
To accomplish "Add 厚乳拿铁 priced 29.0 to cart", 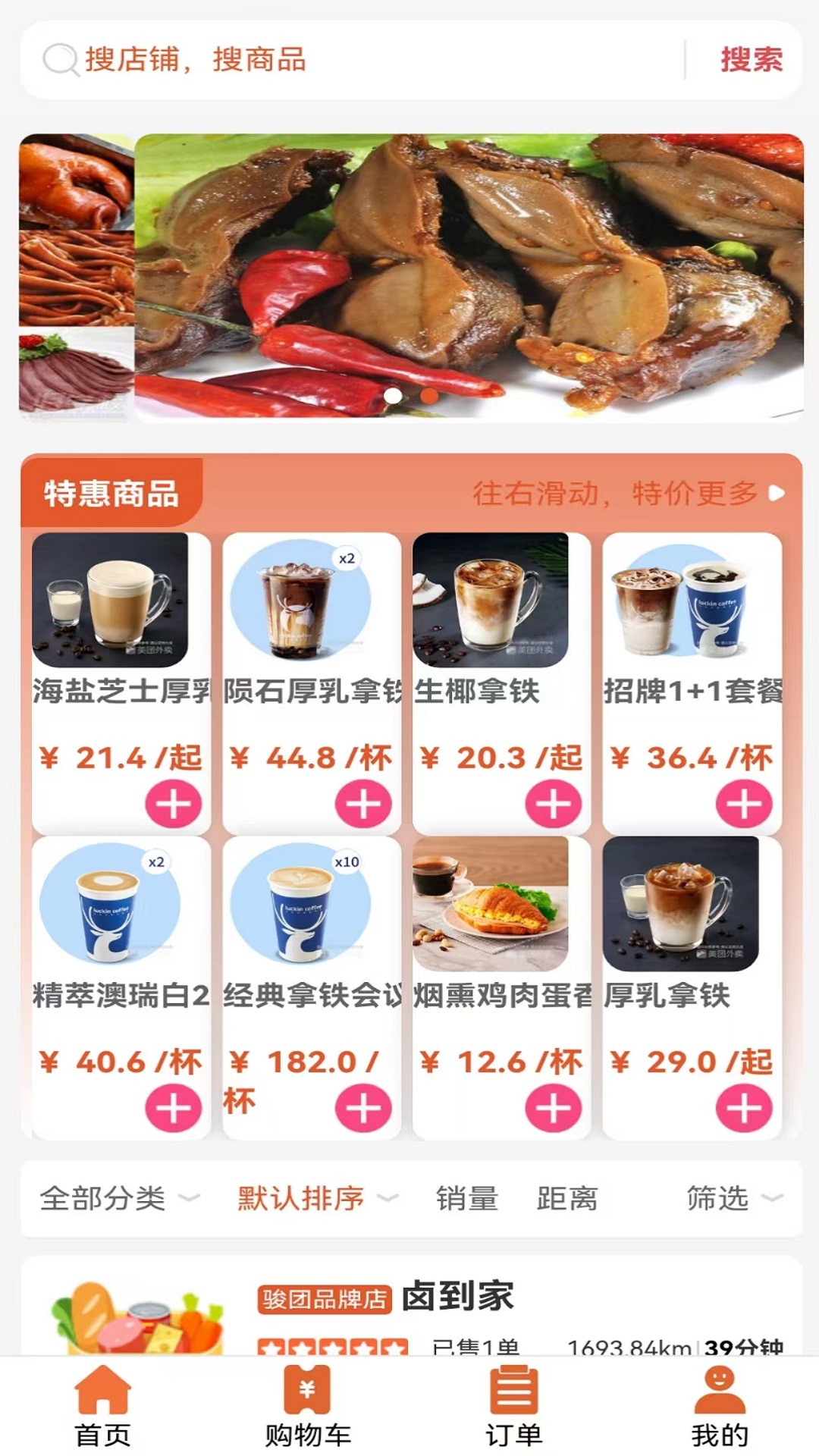I will click(x=744, y=1108).
